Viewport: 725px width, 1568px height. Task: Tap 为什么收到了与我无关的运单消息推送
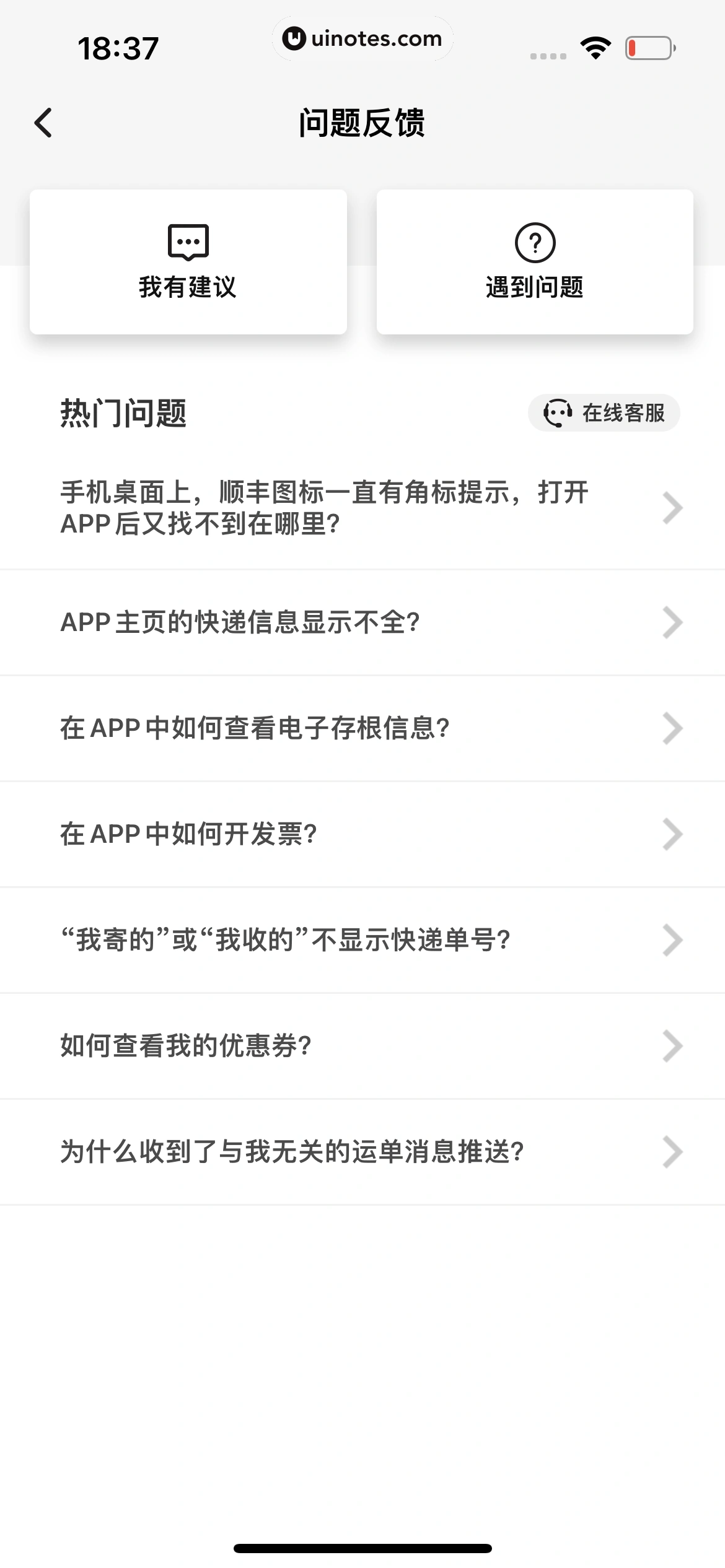pyautogui.click(x=362, y=1151)
